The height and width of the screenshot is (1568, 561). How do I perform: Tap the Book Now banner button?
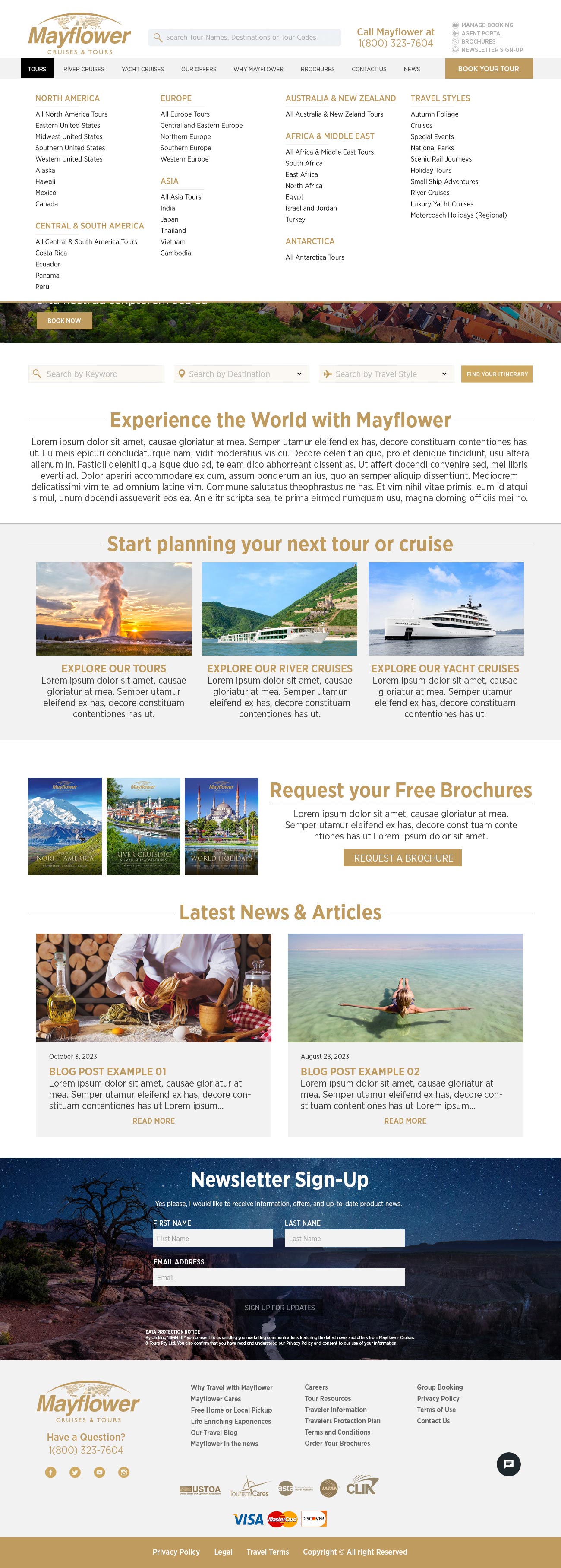[x=64, y=321]
